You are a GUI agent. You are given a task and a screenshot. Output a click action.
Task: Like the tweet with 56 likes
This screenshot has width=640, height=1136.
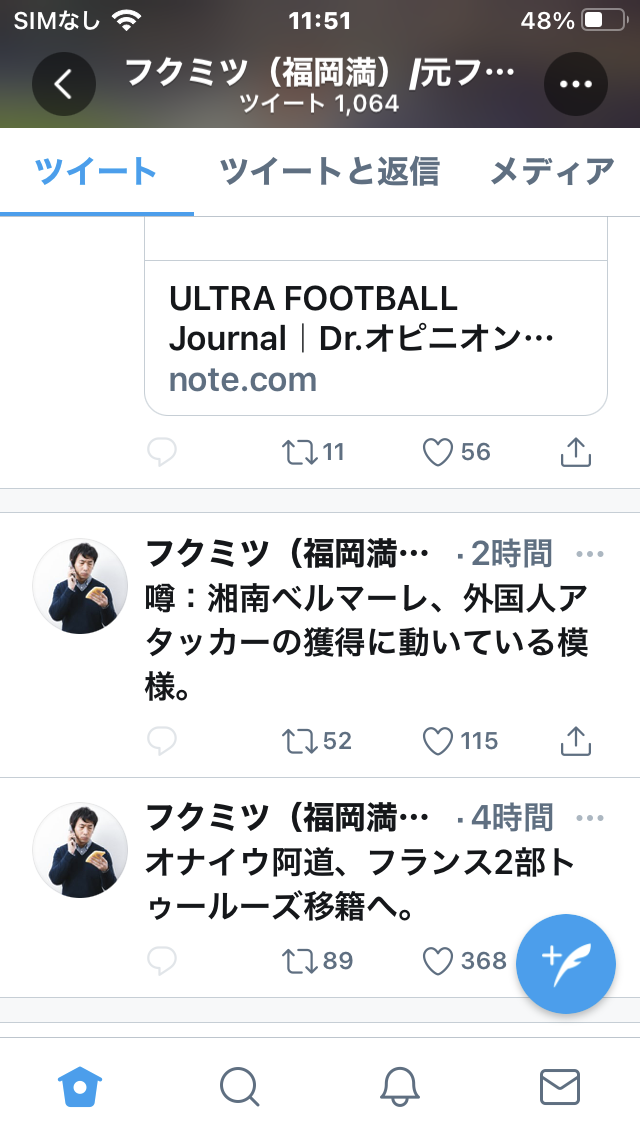tap(439, 452)
